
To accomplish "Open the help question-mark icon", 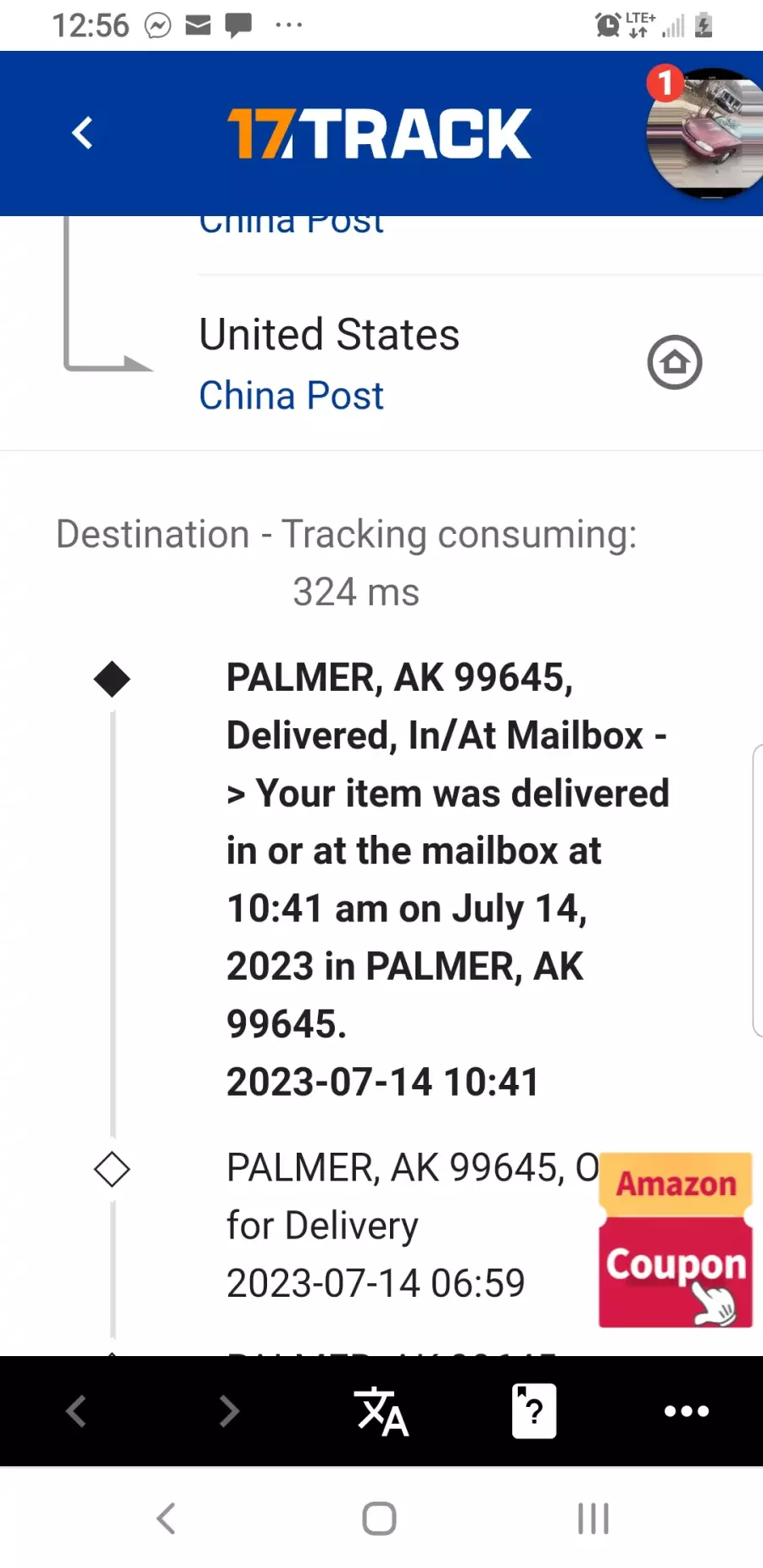I will [x=534, y=1411].
